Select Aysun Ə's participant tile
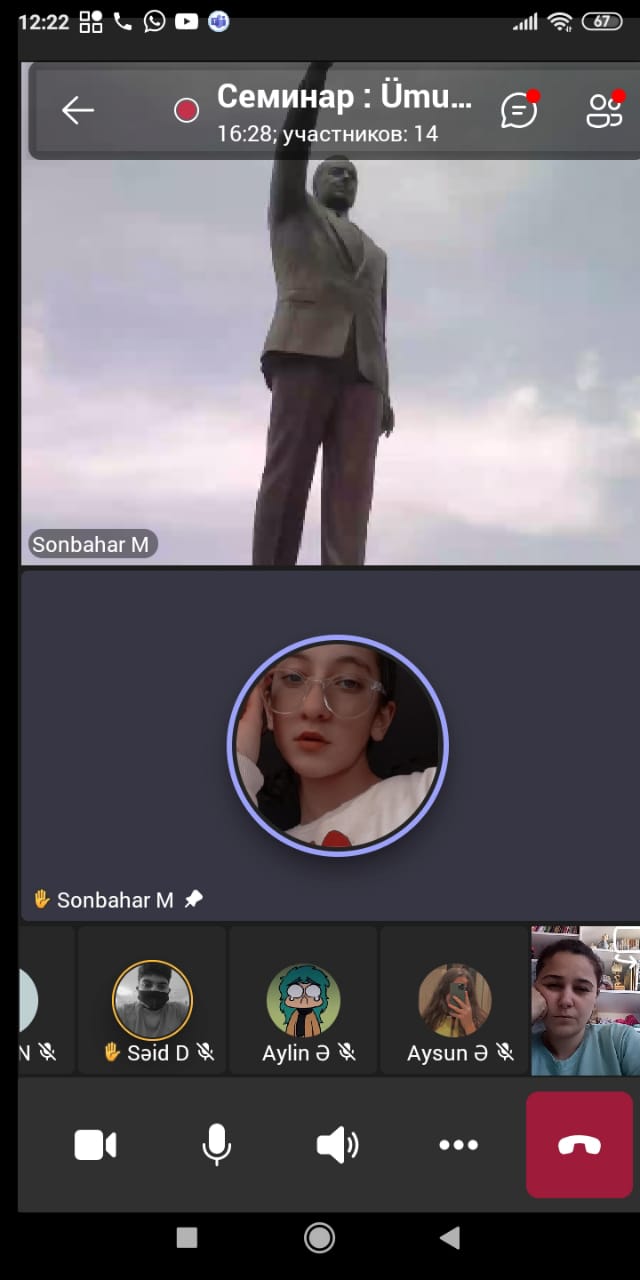 tap(454, 1000)
